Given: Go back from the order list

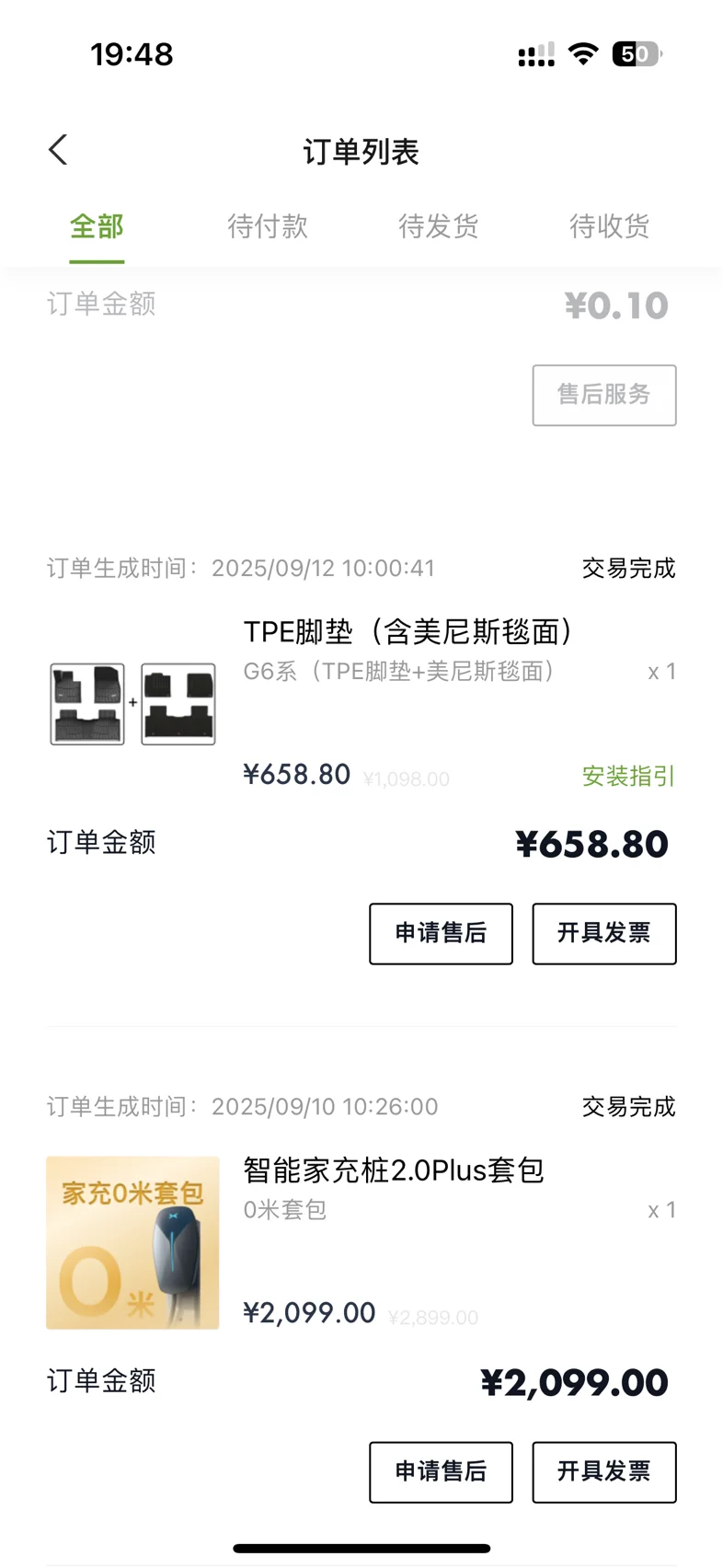Looking at the screenshot, I should coord(59,150).
